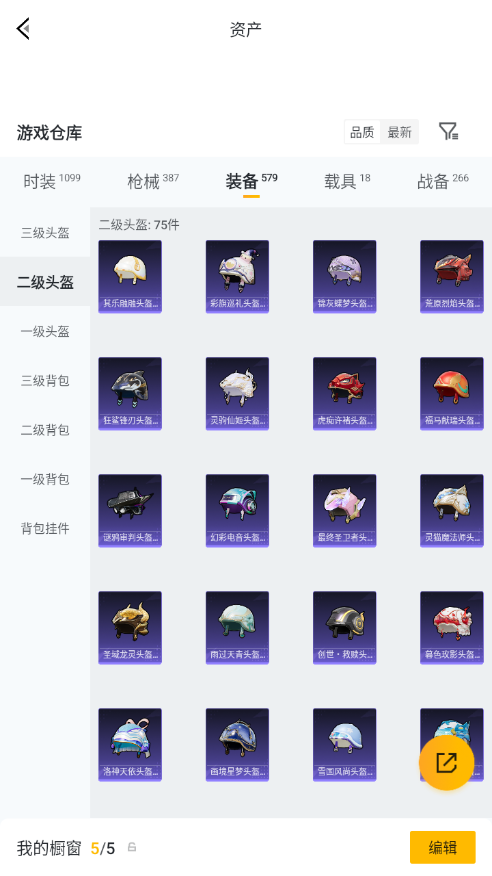Sort the warehouse by 品质
492x876 pixels.
point(362,132)
